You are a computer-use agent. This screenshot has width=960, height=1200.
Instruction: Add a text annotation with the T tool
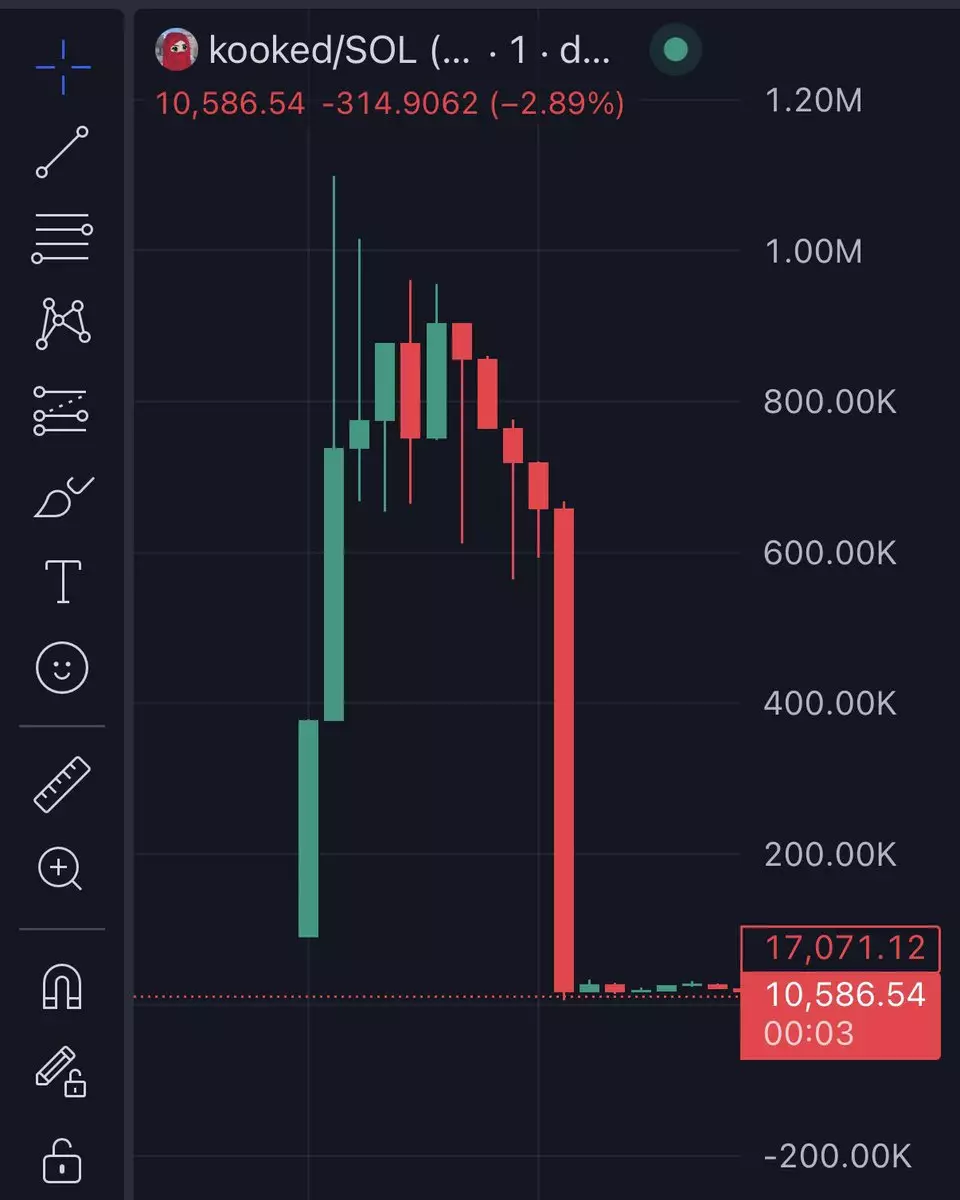point(63,581)
